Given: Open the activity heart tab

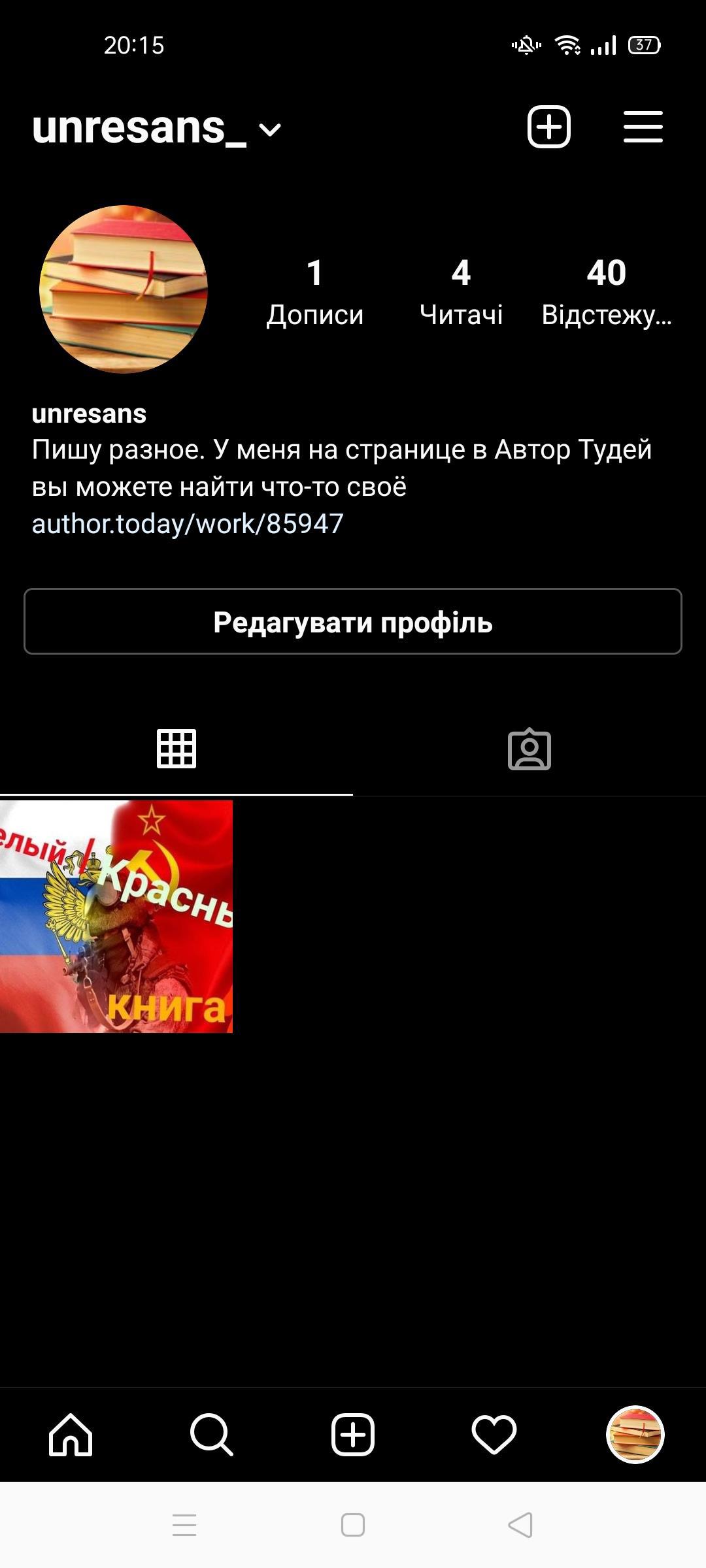Looking at the screenshot, I should click(494, 1435).
